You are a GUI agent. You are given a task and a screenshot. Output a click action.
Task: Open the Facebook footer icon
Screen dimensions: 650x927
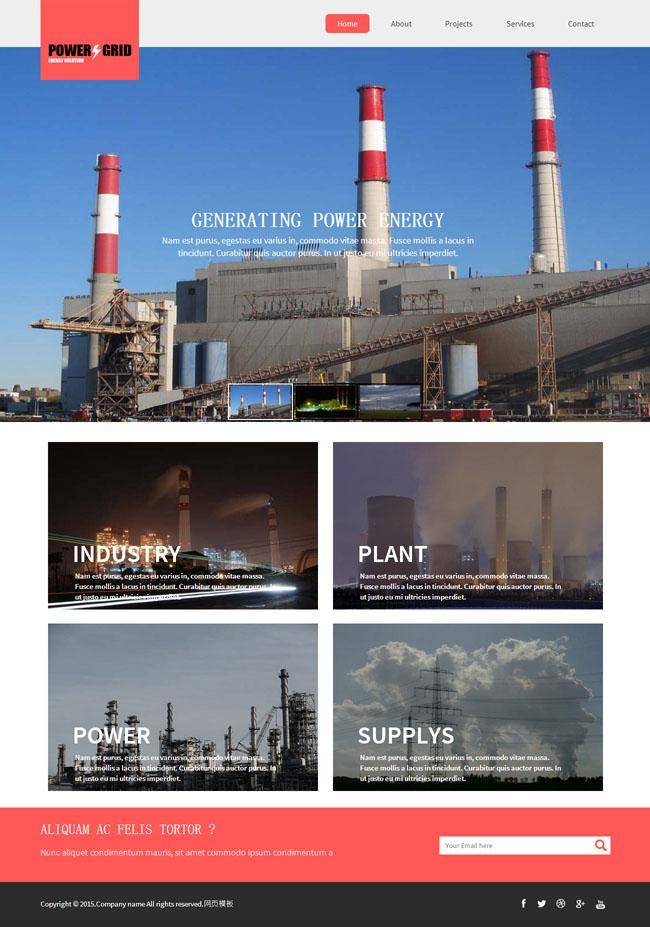(x=523, y=904)
